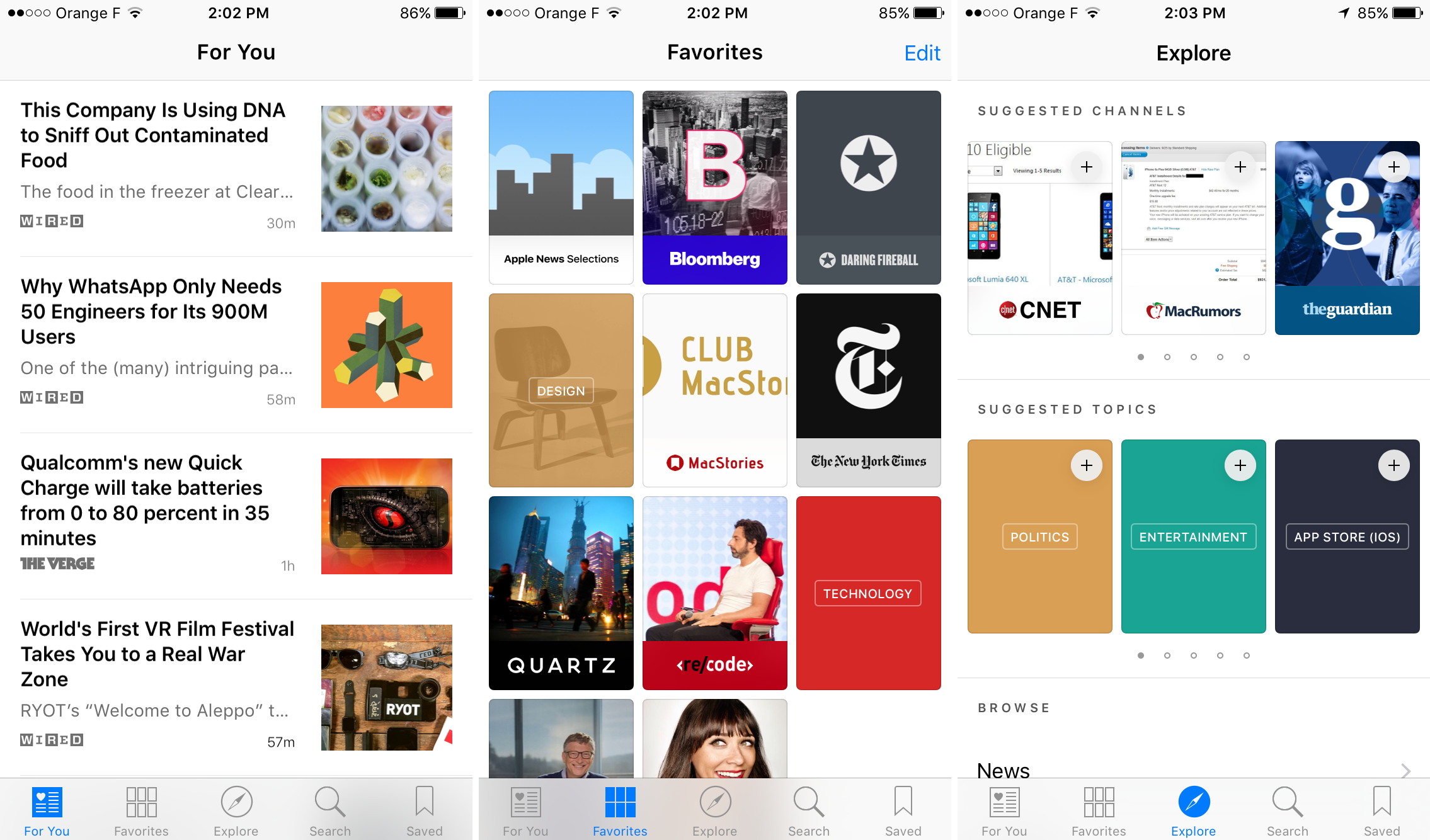
Task: Add the App Store (iOS) topic
Action: click(x=1393, y=465)
